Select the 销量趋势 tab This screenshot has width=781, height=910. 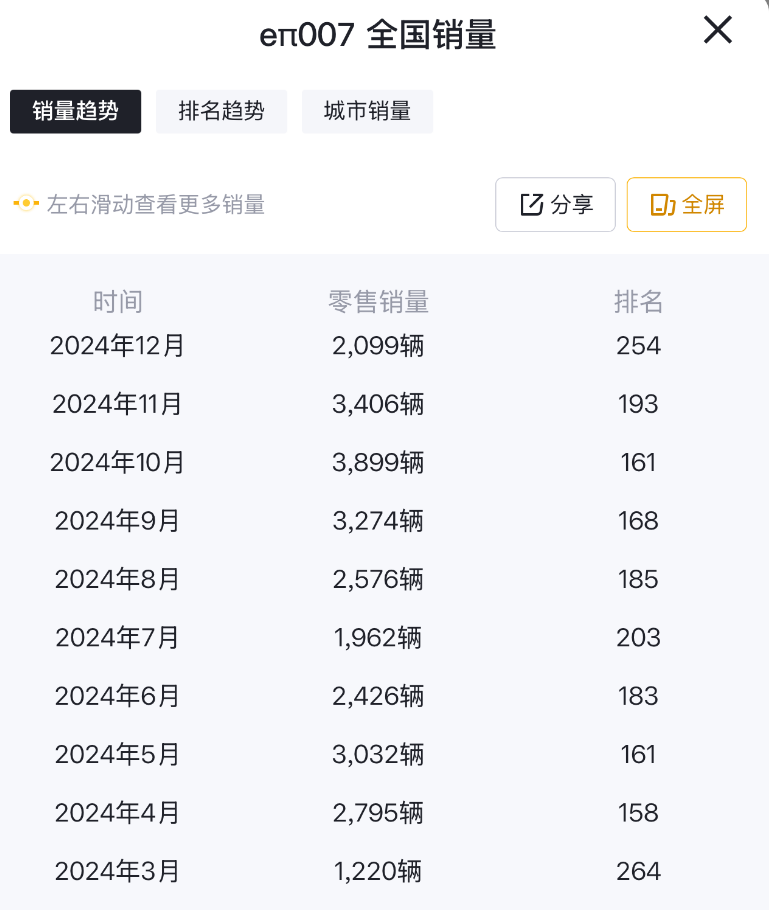pos(76,112)
